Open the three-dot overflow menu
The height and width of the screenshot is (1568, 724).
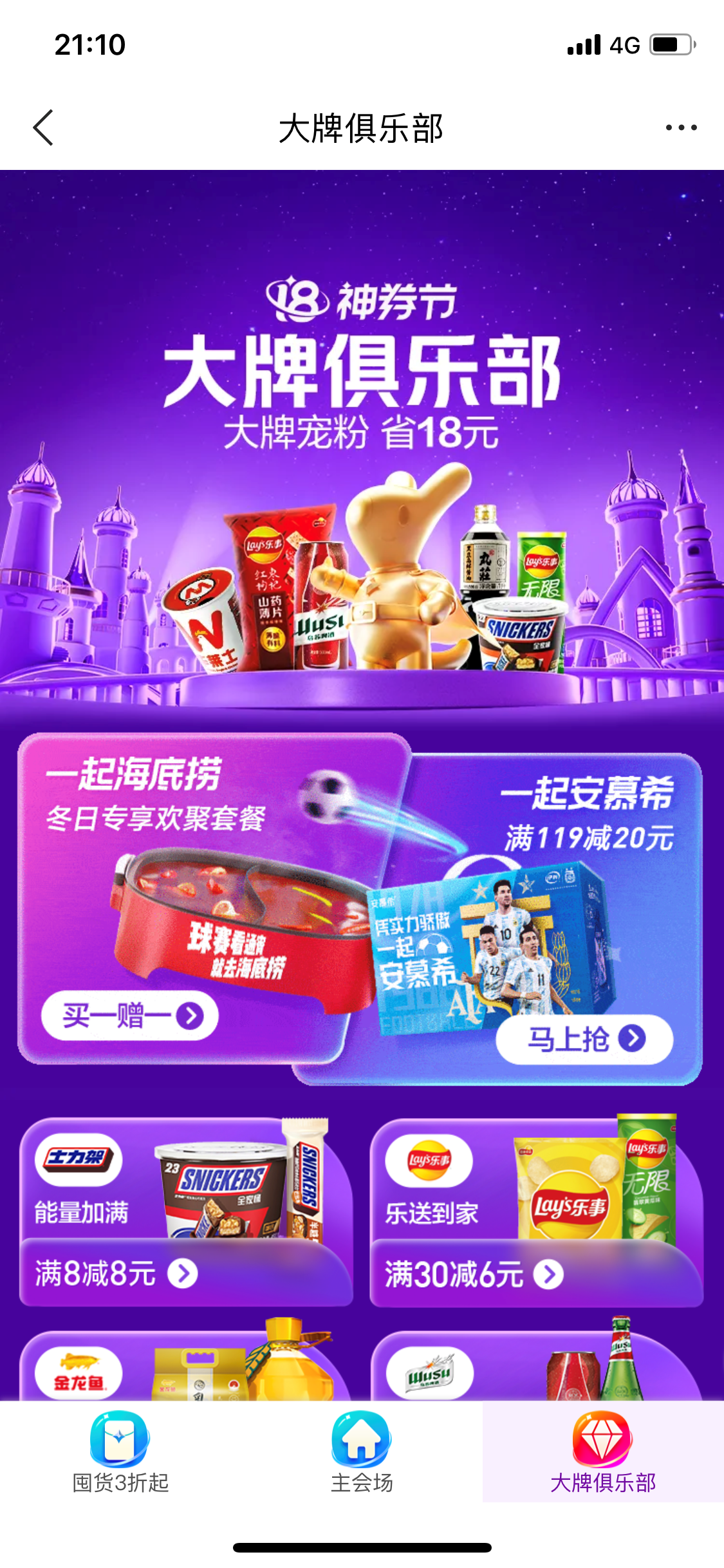coord(681,127)
